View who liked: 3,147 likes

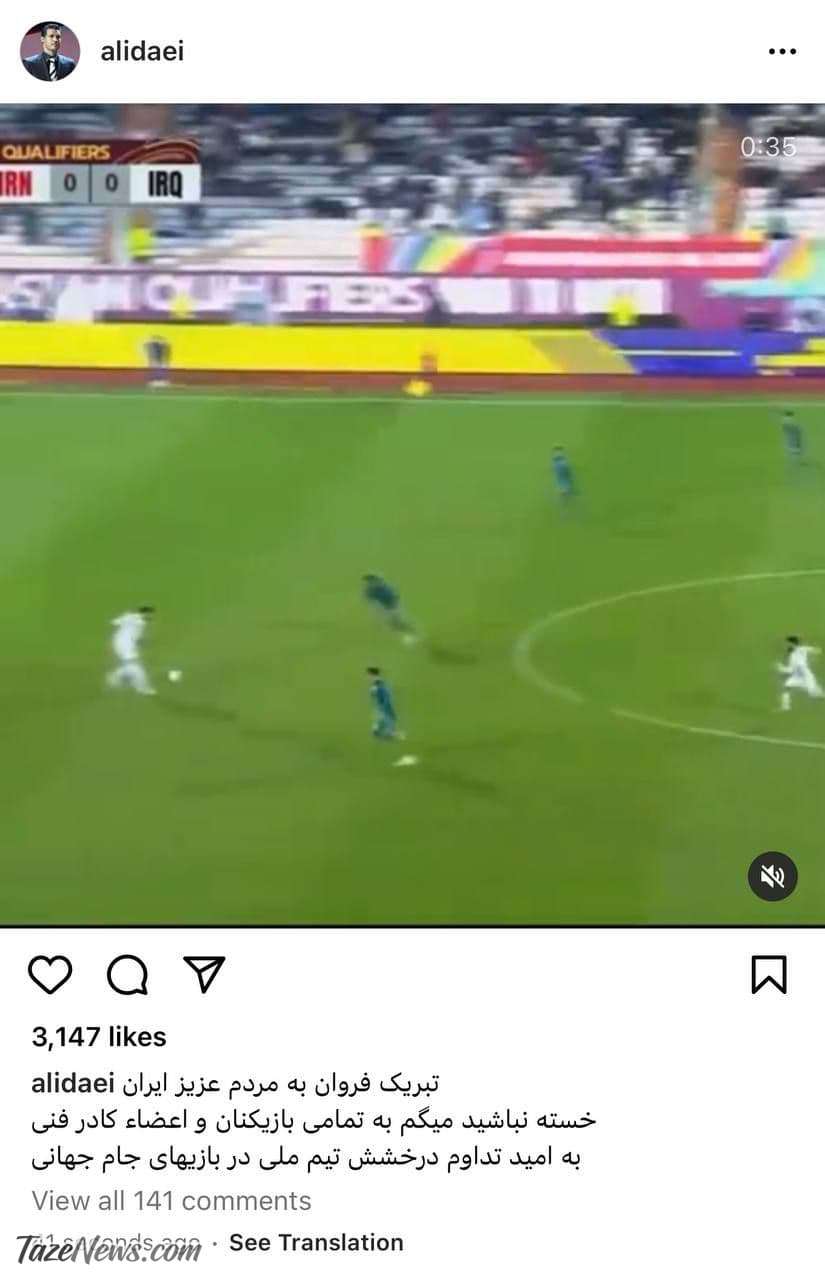99,1037
